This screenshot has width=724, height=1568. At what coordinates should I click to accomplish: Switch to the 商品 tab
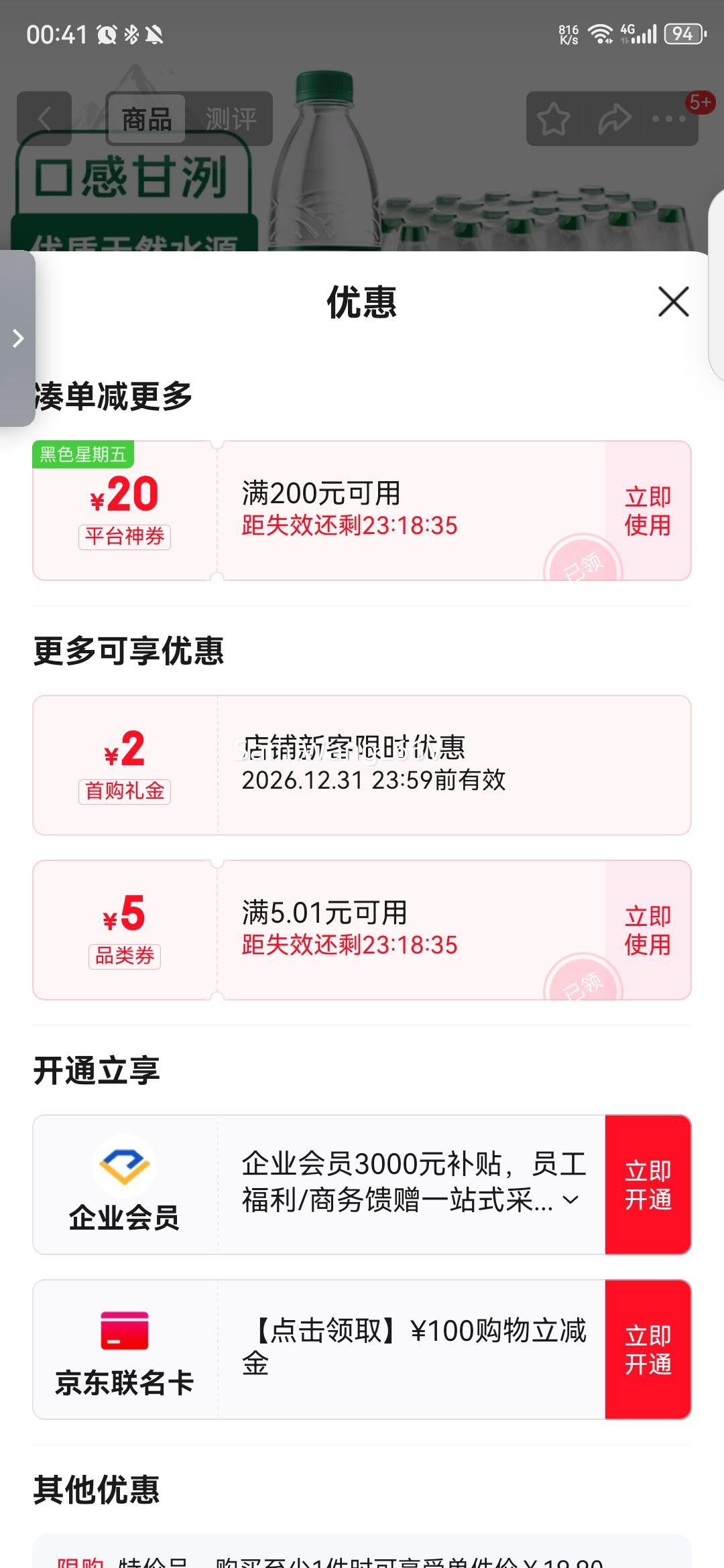point(147,117)
